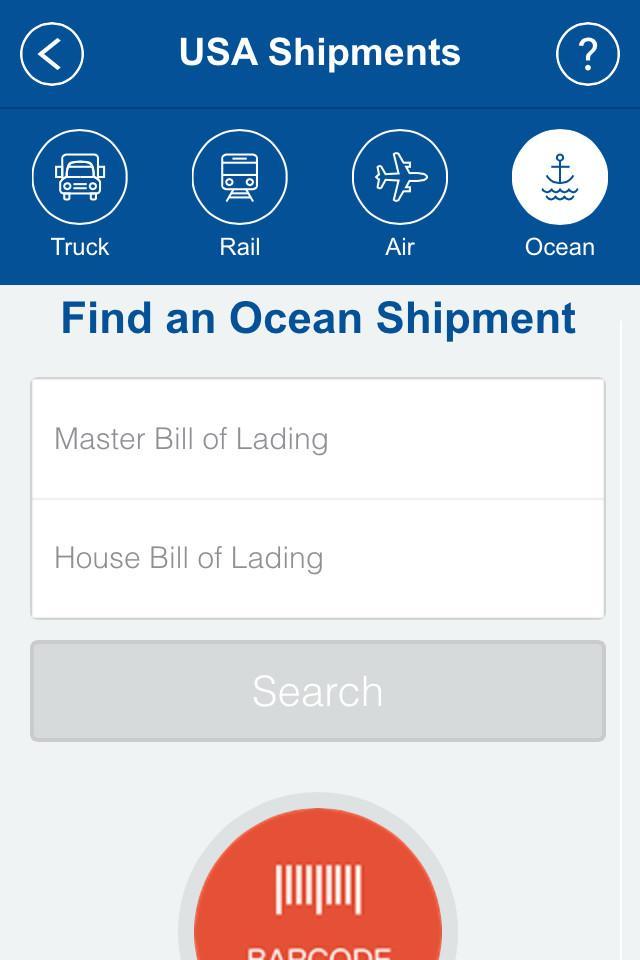Open the help question mark
Viewport: 640px width, 960px height.
pos(588,53)
